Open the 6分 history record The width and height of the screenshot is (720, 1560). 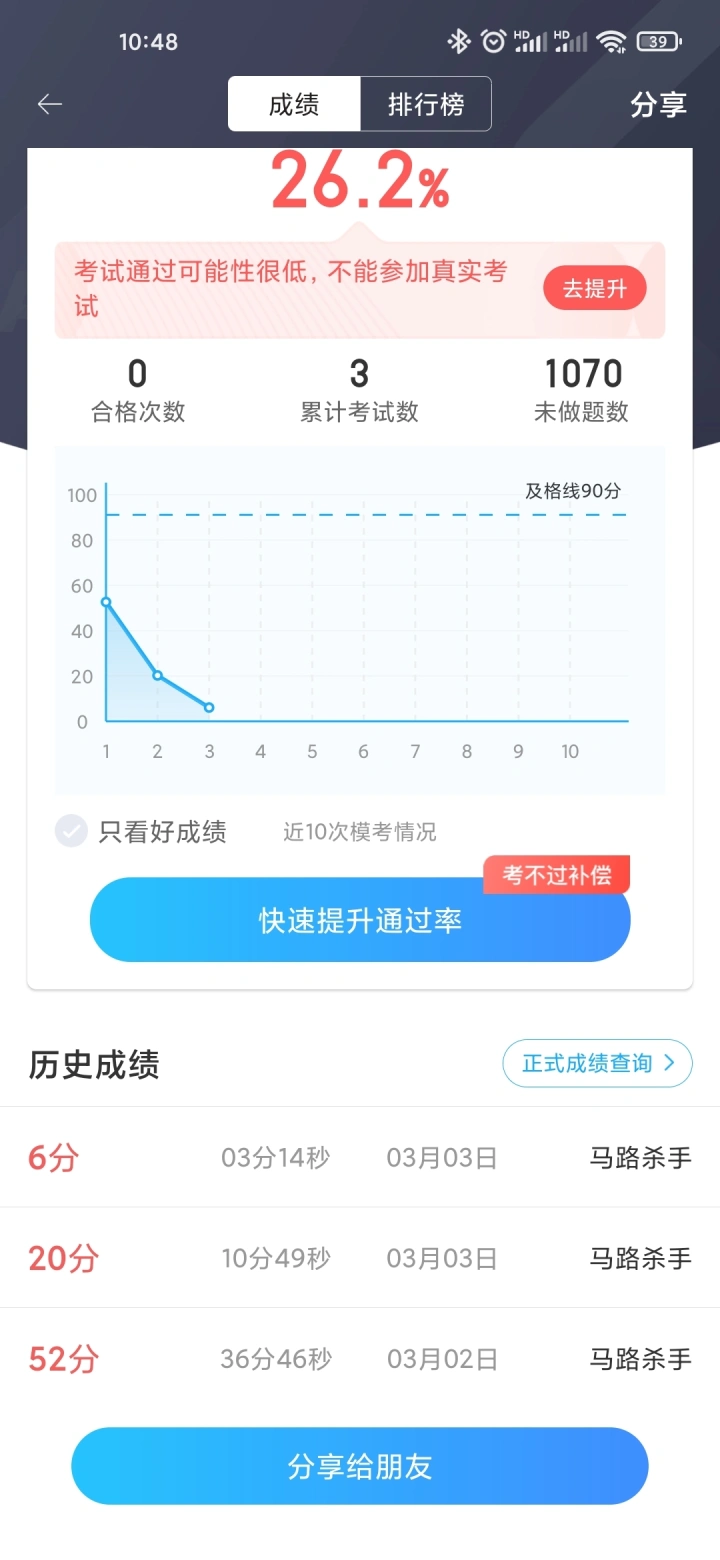pyautogui.click(x=360, y=1158)
